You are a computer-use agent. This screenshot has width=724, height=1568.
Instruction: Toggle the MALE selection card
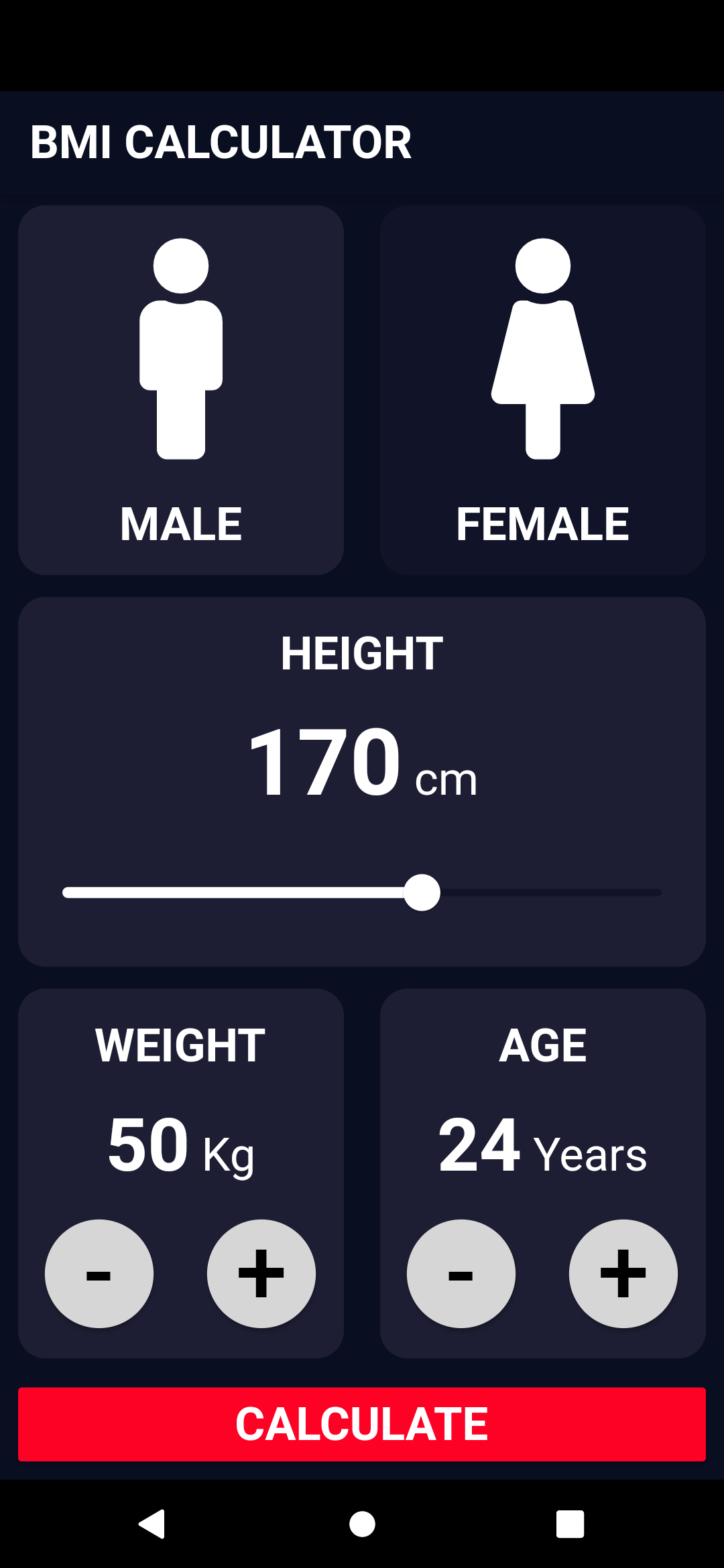coord(181,391)
